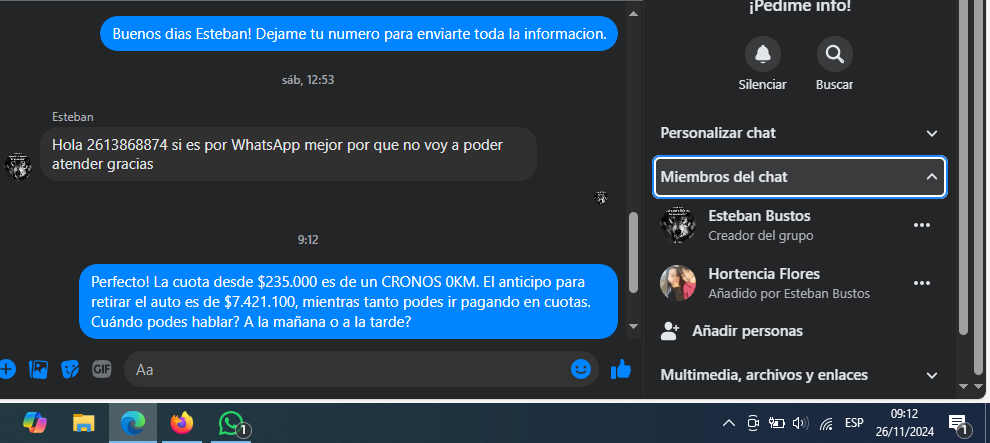Image resolution: width=990 pixels, height=443 pixels.
Task: Open more actions plus button
Action: [7, 369]
